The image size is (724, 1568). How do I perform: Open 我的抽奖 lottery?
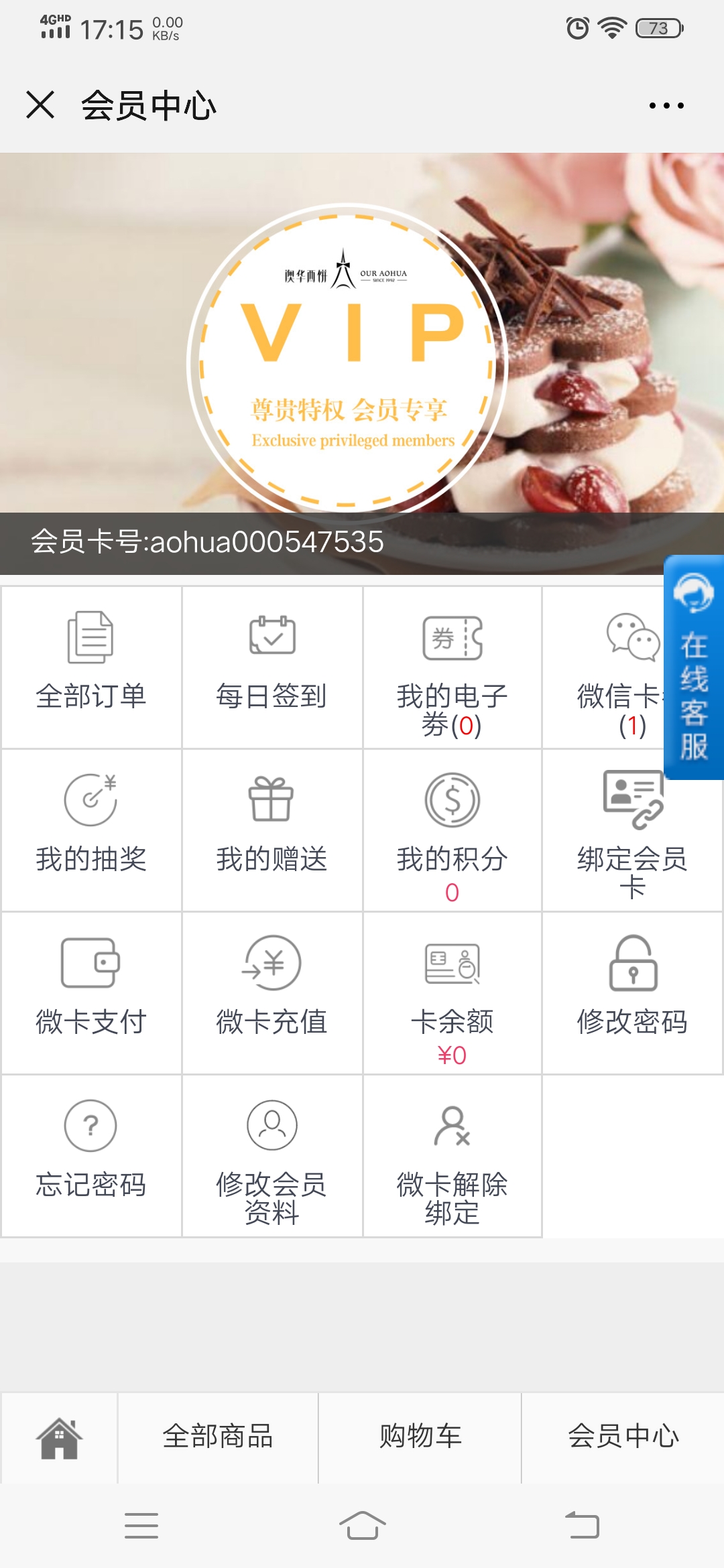click(x=91, y=830)
